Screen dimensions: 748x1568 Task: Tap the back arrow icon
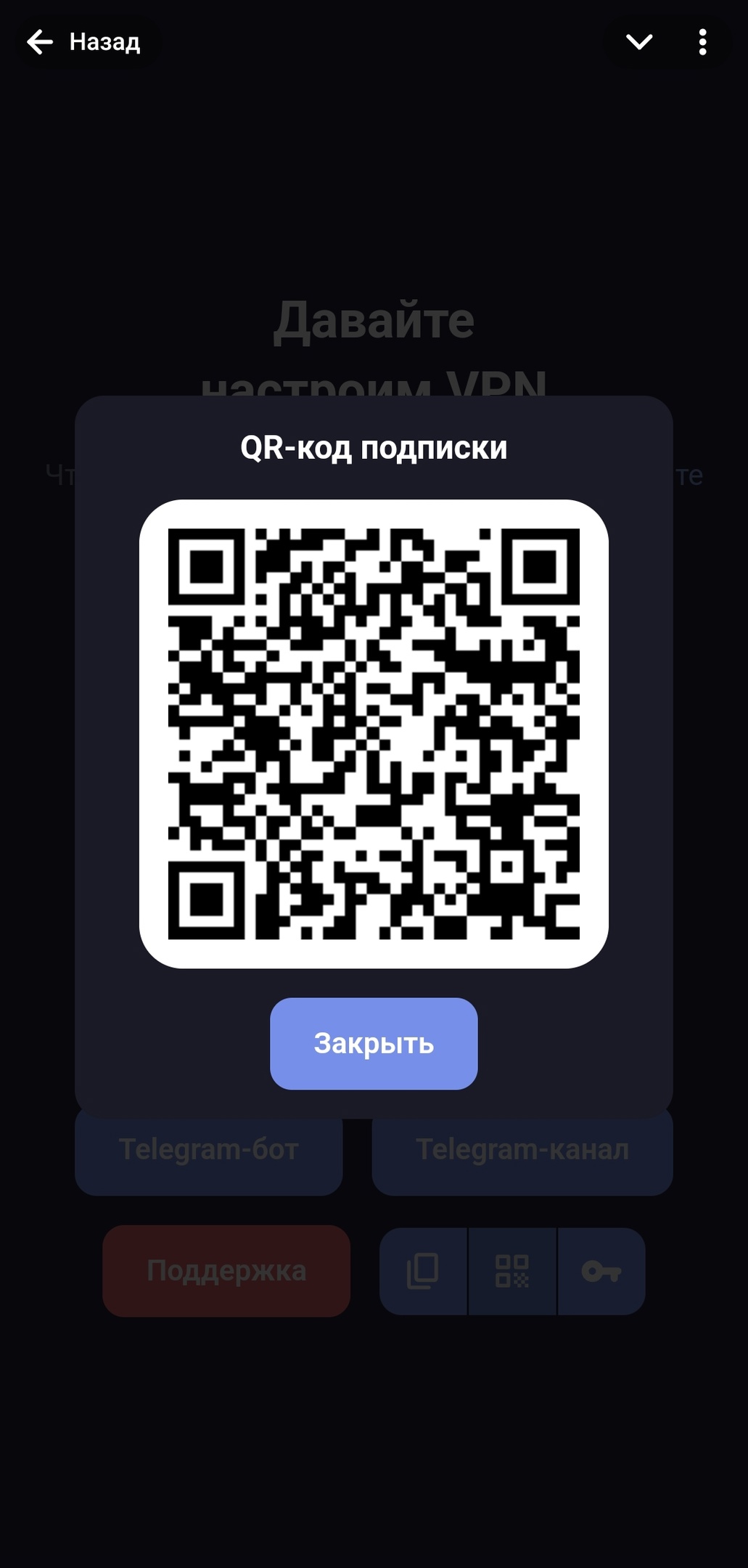(41, 41)
